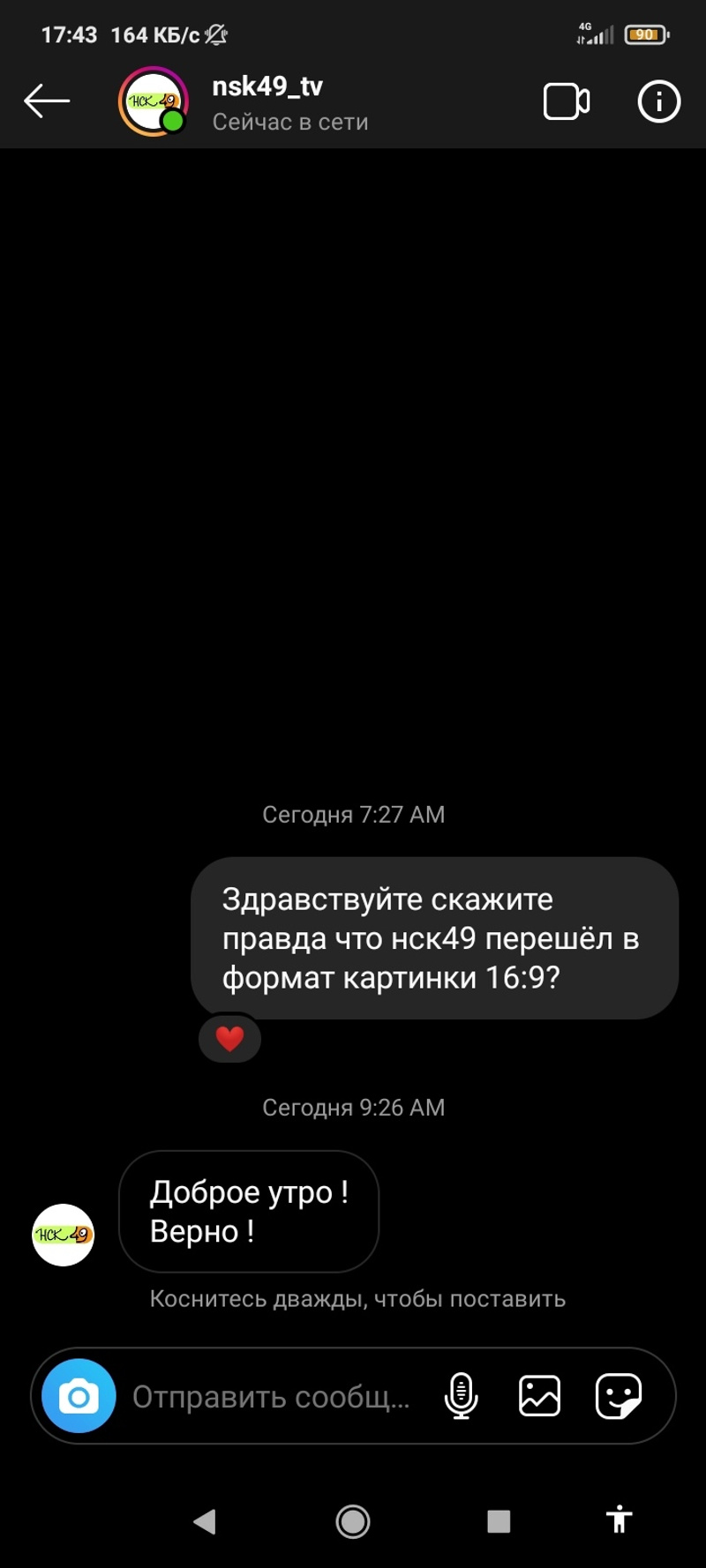Tap the nsk49 avatar beside reply

point(63,1235)
